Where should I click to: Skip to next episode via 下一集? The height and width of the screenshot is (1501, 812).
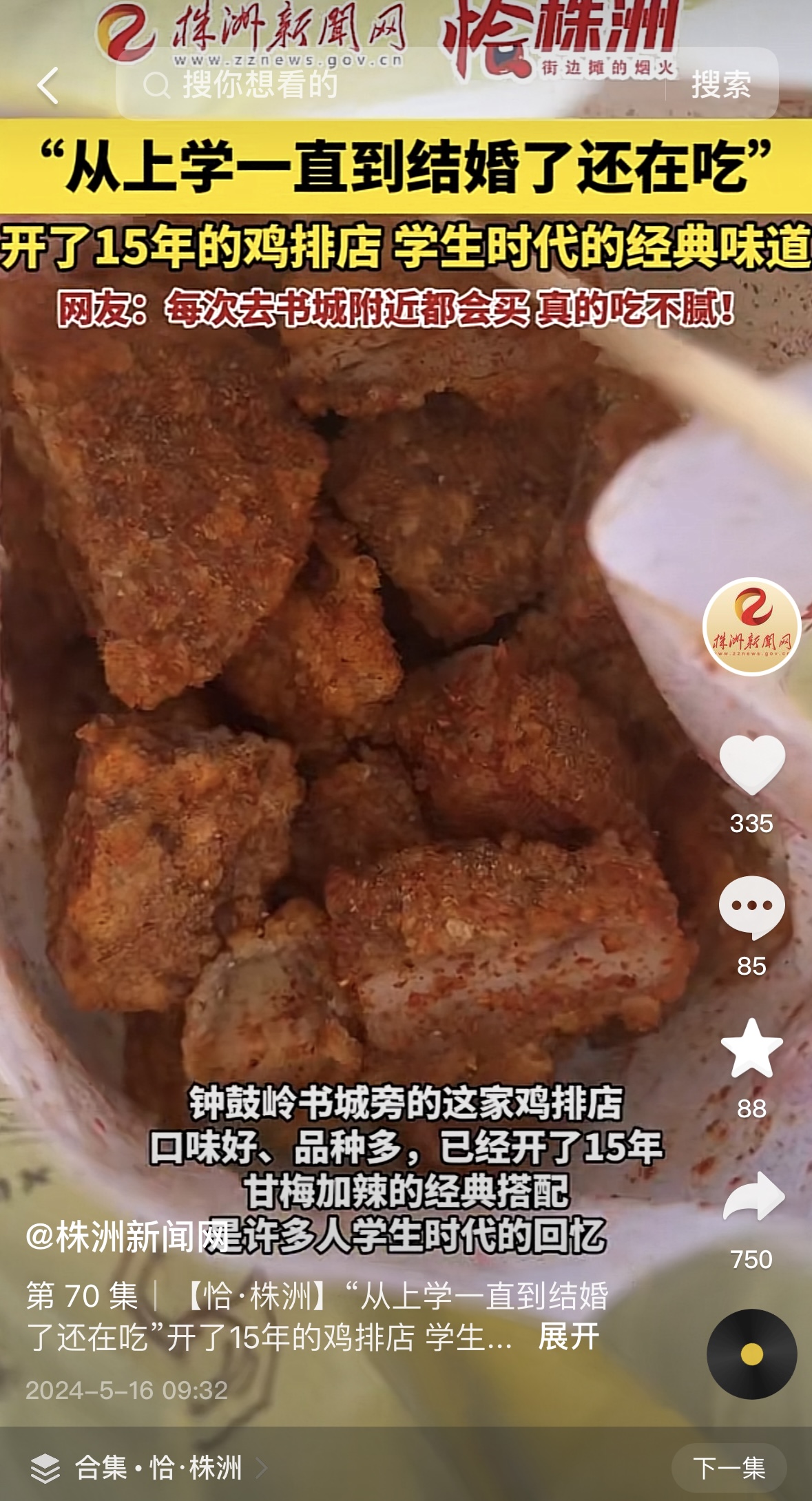pyautogui.click(x=729, y=1468)
